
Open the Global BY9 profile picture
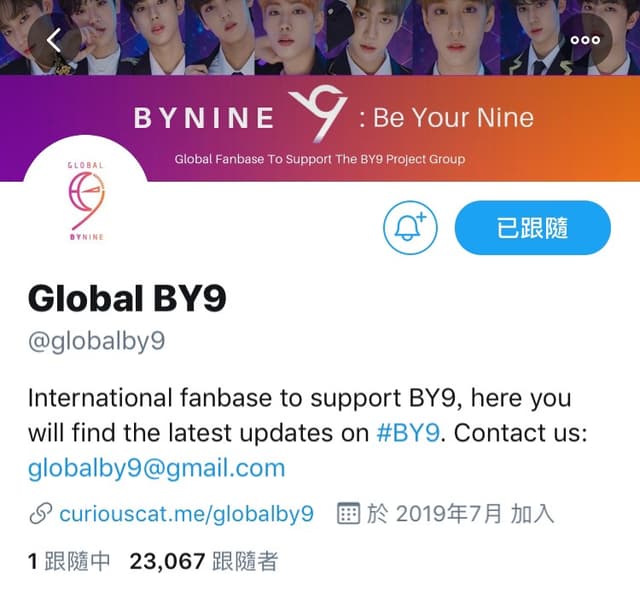pyautogui.click(x=88, y=200)
